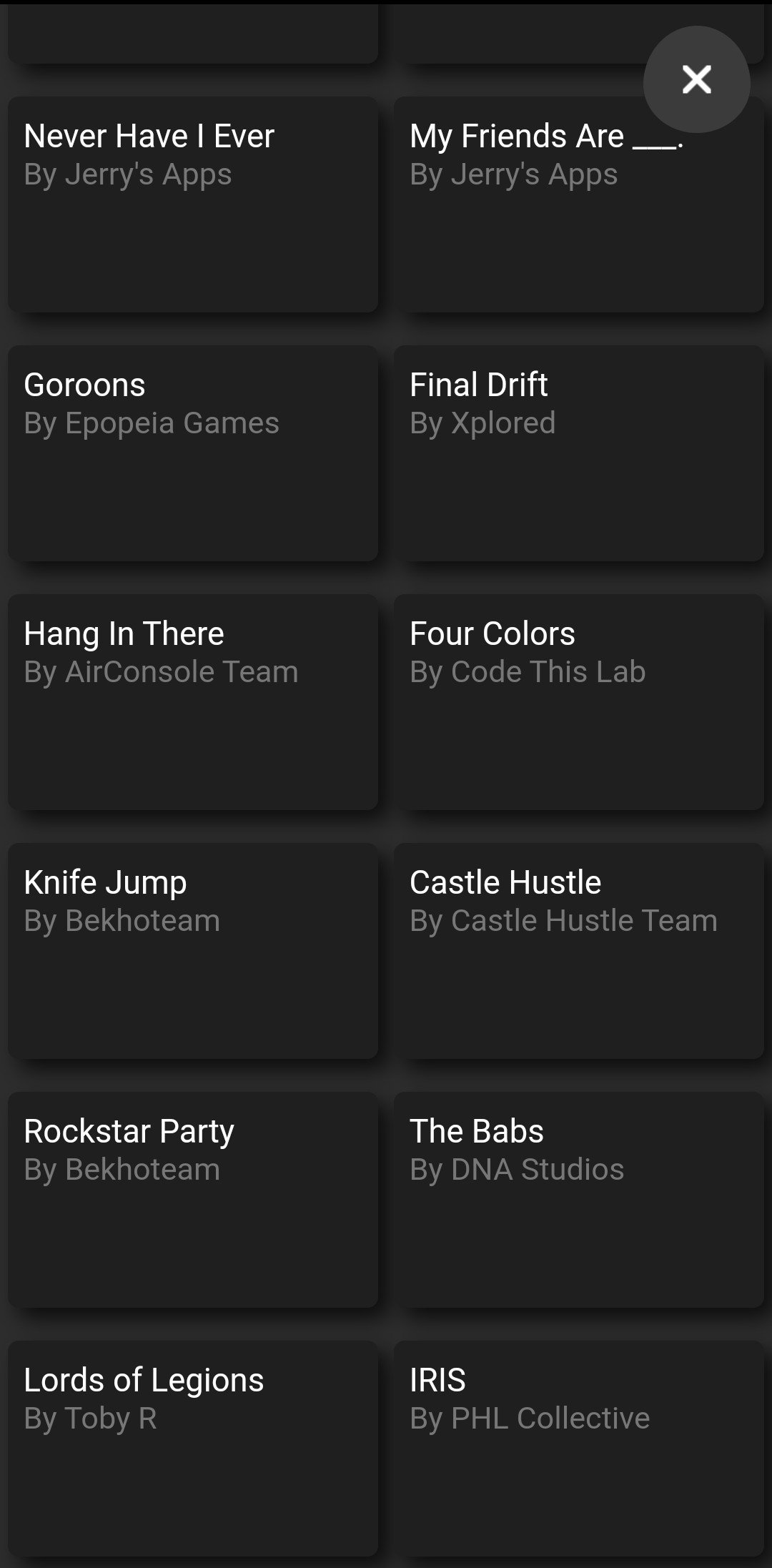Select Rockstar Party by Bekhoteam
772x1568 pixels.
193,1200
